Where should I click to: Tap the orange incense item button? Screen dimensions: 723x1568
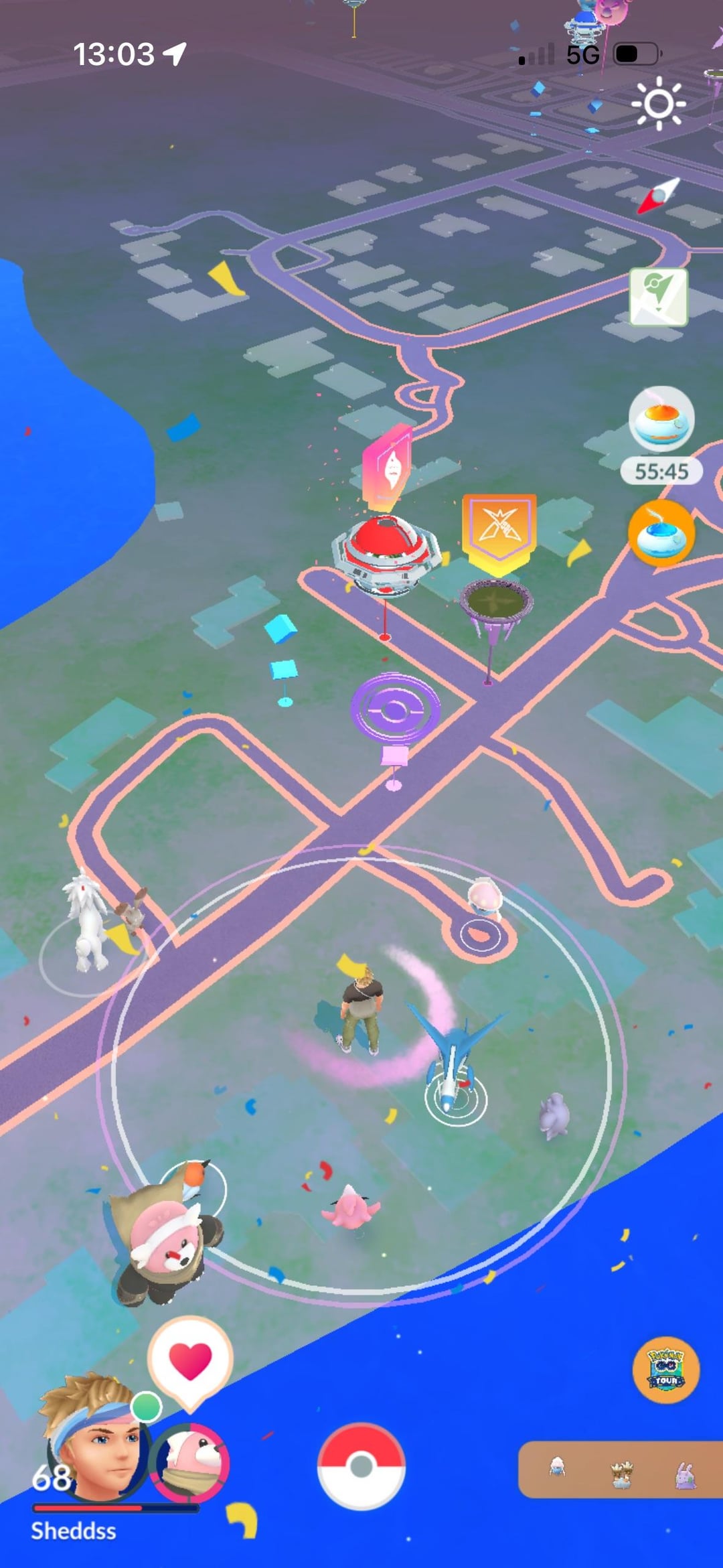pos(661,533)
